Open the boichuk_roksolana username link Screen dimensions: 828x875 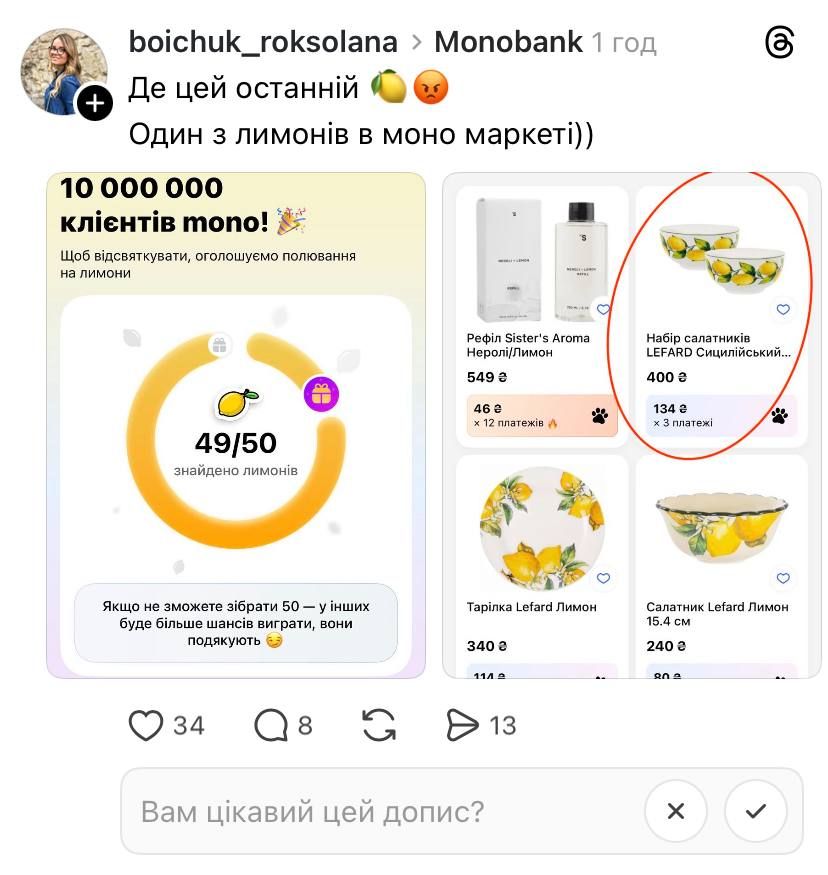(263, 42)
